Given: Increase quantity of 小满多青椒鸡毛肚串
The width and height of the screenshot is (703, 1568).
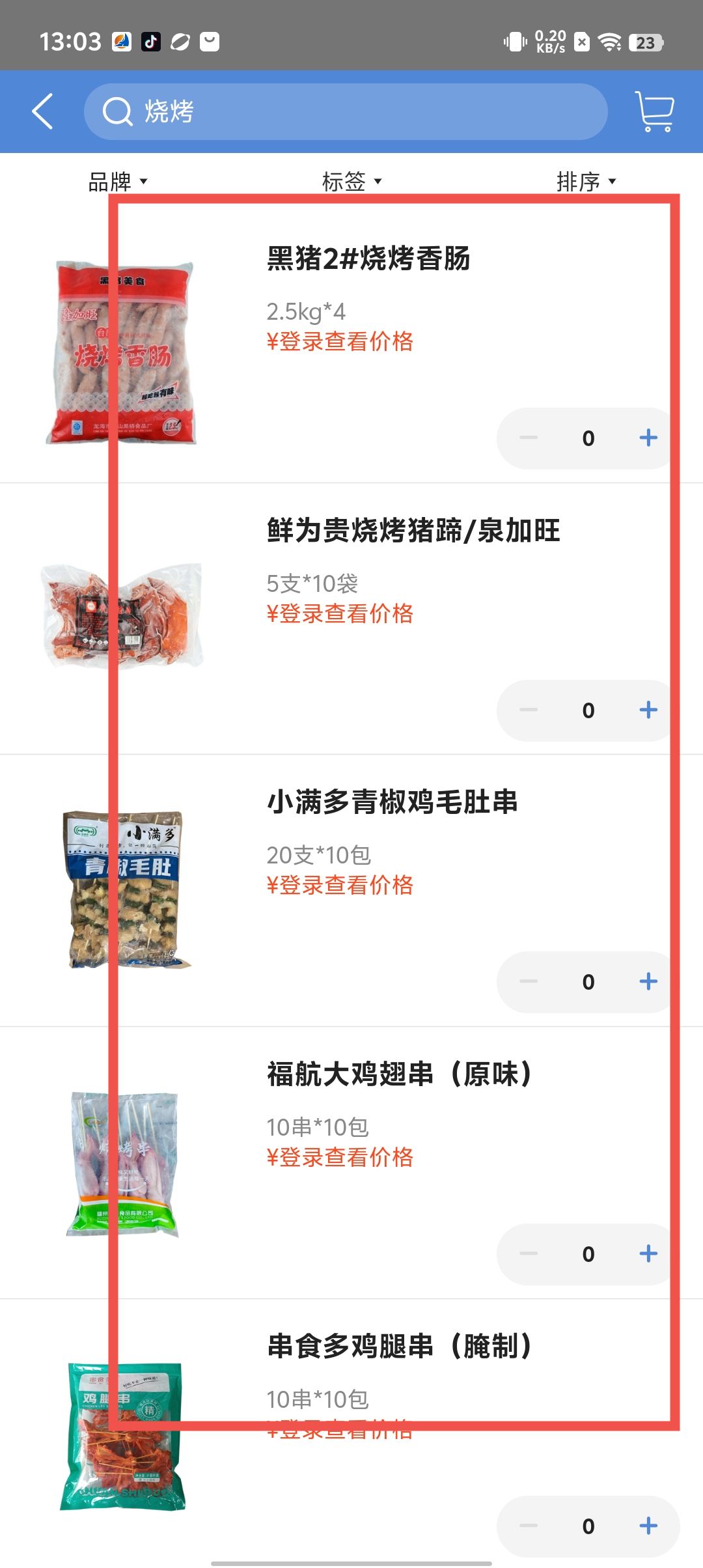Looking at the screenshot, I should 648,982.
